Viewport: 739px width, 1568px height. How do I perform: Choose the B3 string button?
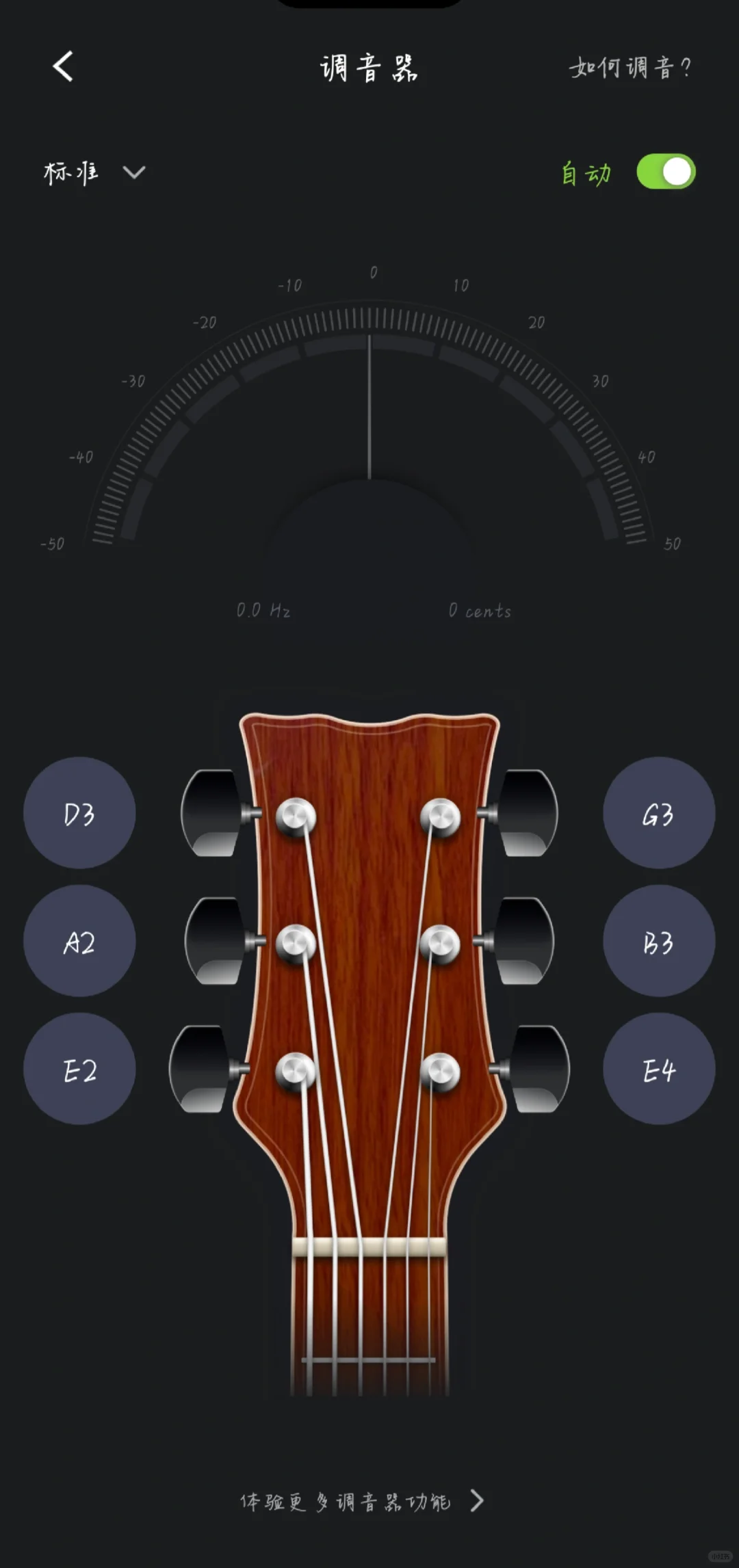659,942
